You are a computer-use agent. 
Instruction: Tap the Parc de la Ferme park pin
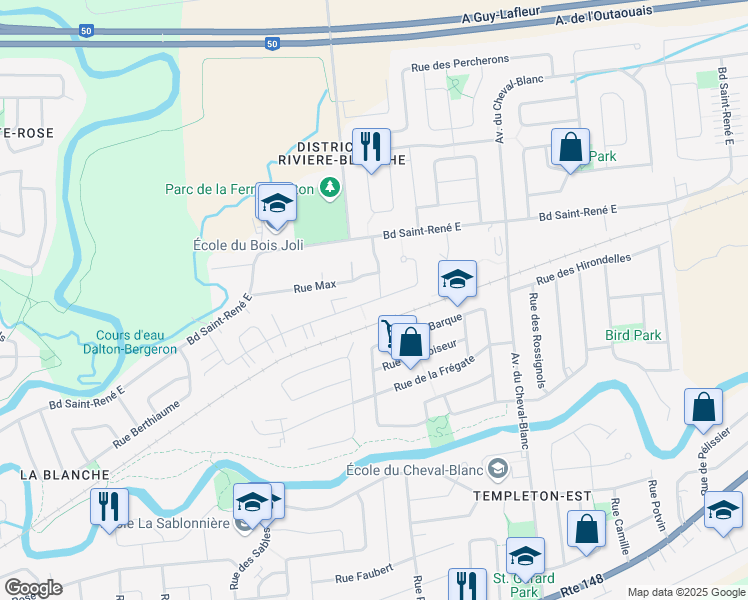[329, 187]
